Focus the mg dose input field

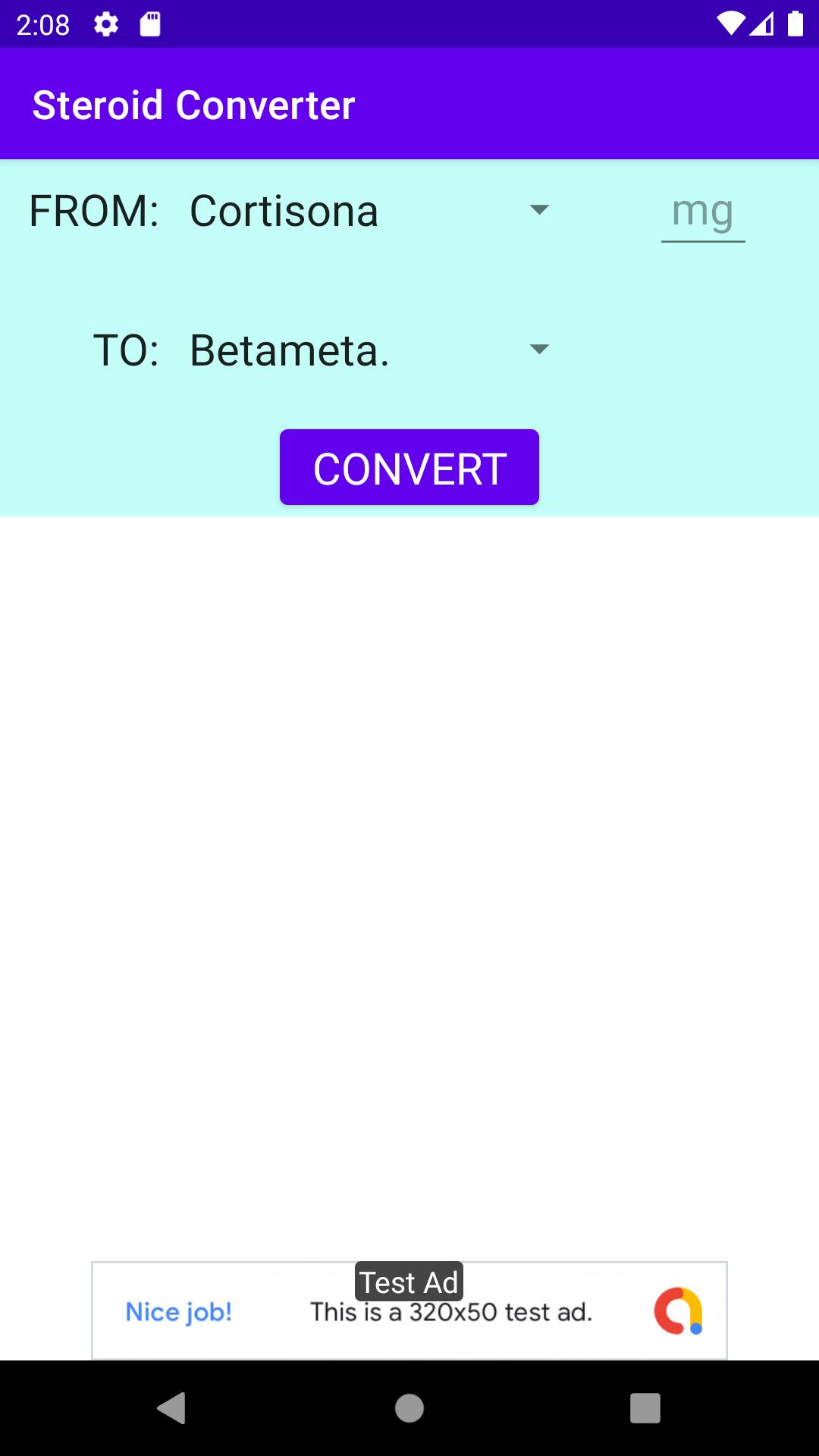click(703, 212)
